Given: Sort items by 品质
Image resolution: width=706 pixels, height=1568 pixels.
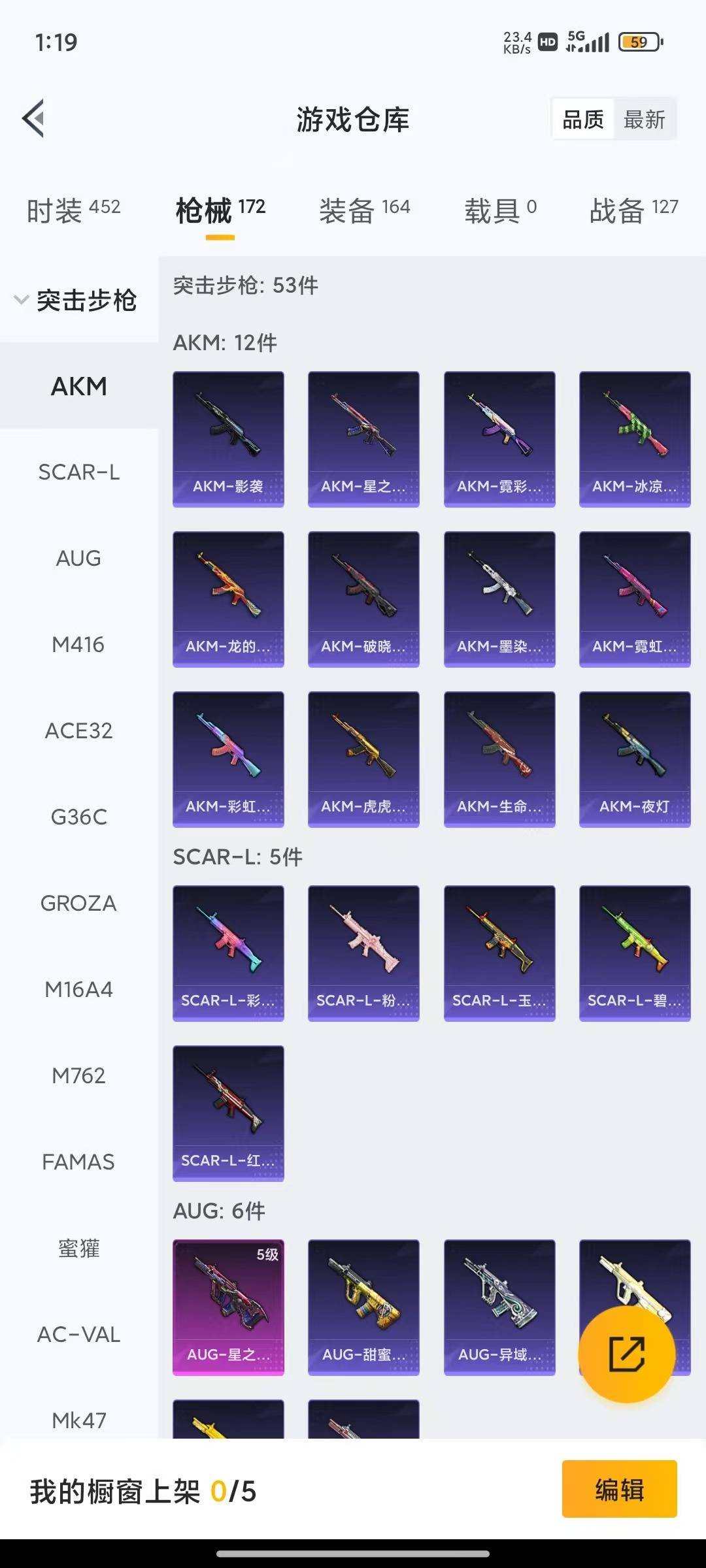Looking at the screenshot, I should pos(583,120).
